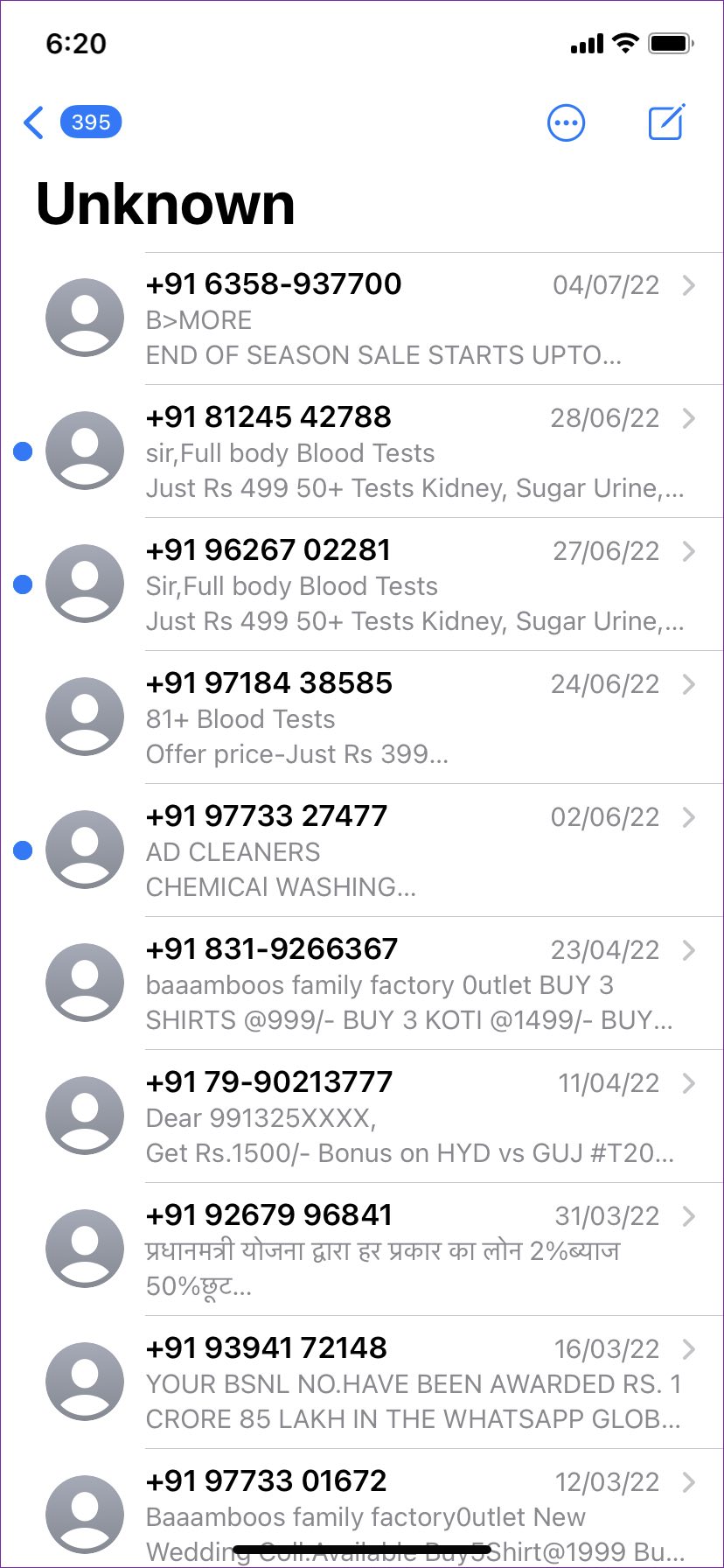The width and height of the screenshot is (724, 1568).
Task: Compose a new message
Action: (x=666, y=122)
